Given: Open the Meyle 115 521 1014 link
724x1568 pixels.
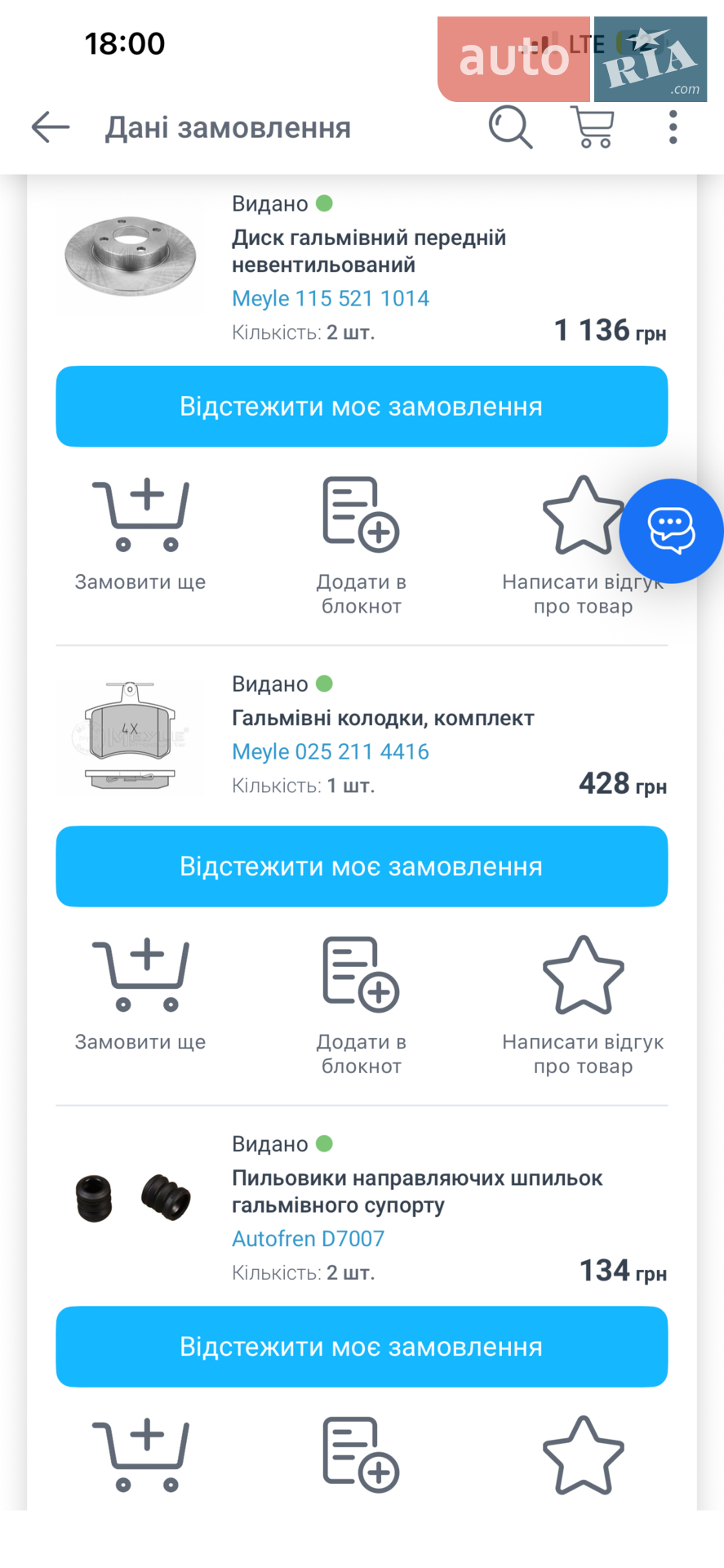Looking at the screenshot, I should pyautogui.click(x=331, y=299).
